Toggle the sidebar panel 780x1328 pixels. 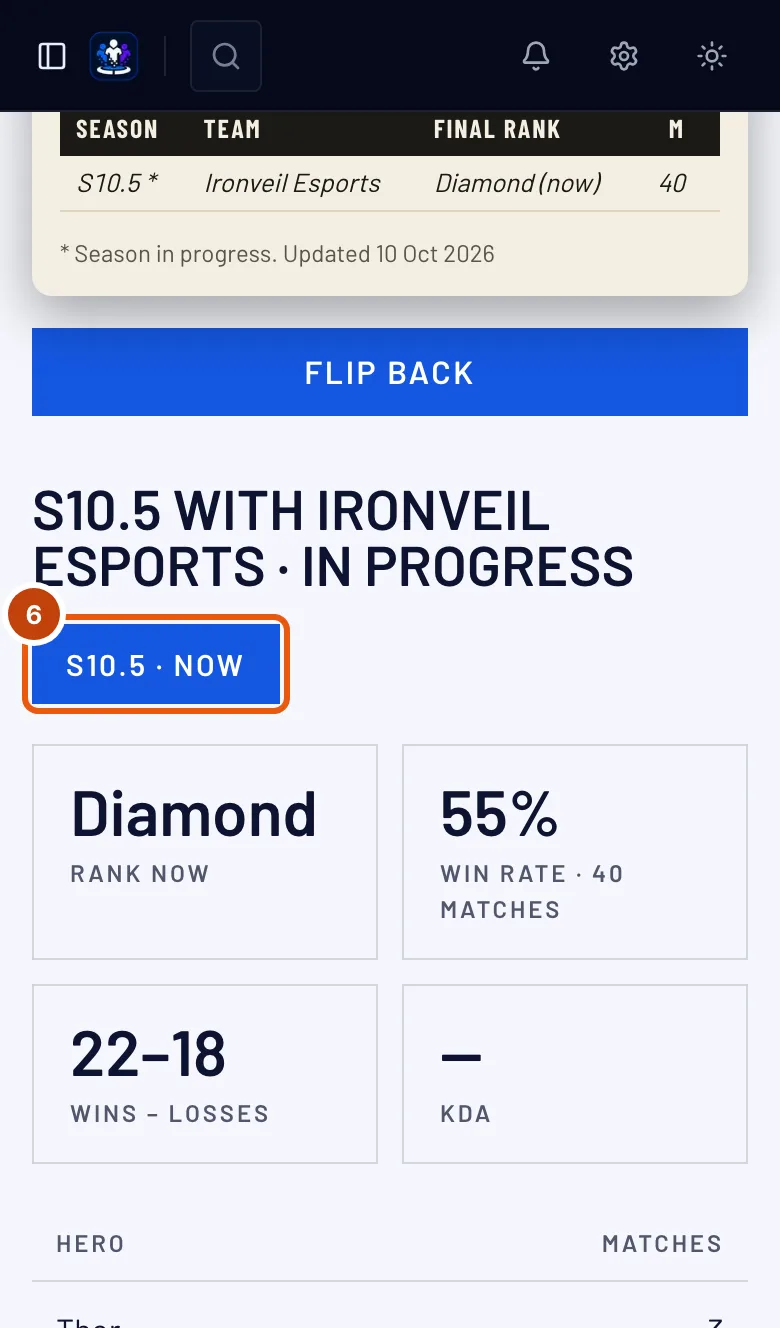tap(52, 56)
